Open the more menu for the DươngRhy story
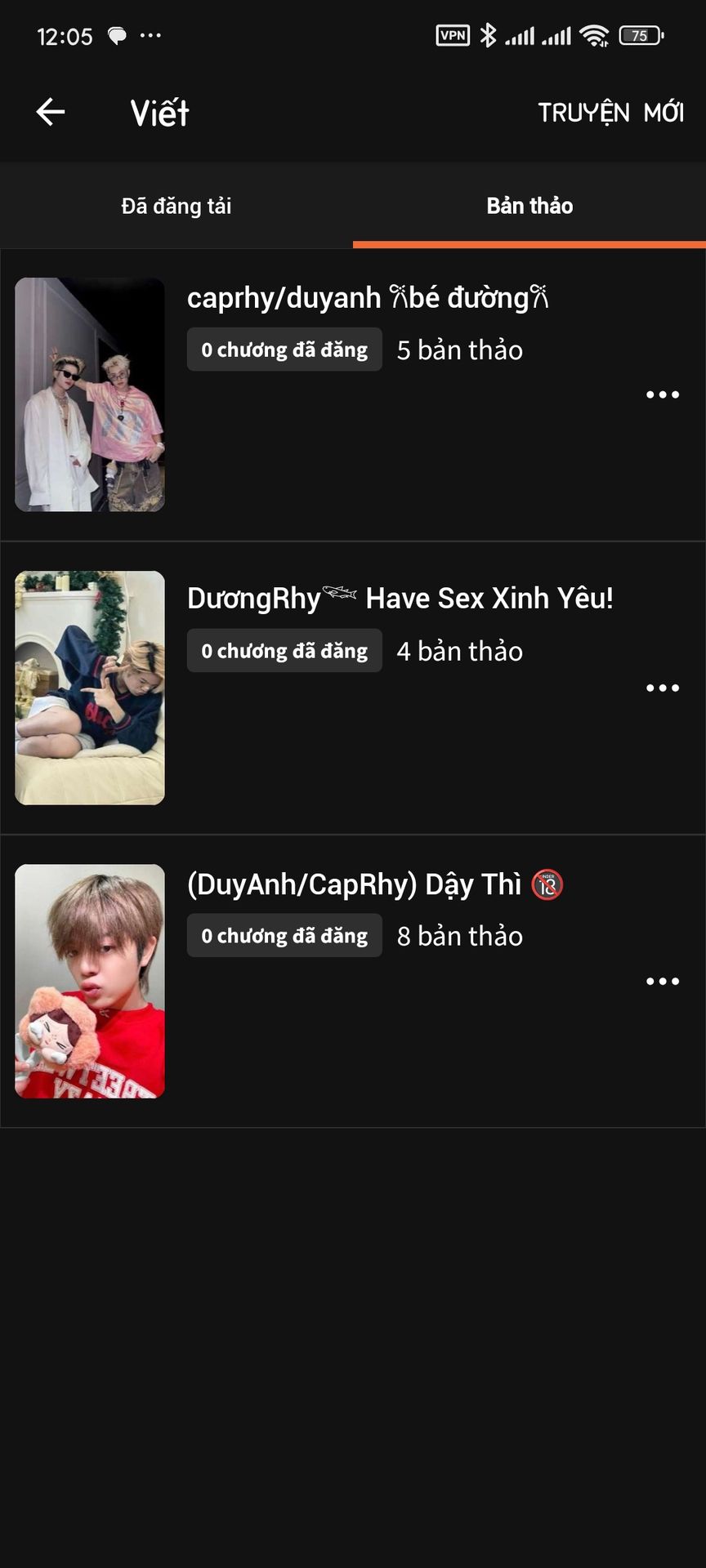 pyautogui.click(x=662, y=688)
